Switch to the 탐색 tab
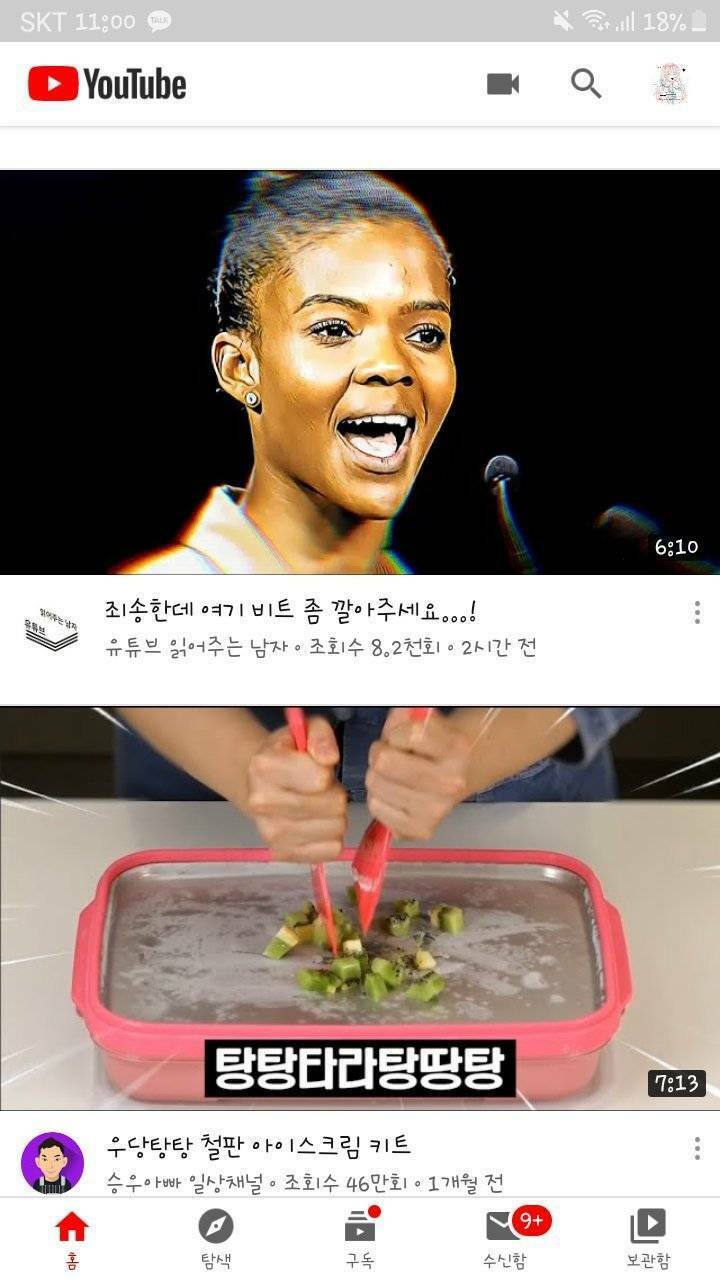The height and width of the screenshot is (1280, 720). (215, 1238)
